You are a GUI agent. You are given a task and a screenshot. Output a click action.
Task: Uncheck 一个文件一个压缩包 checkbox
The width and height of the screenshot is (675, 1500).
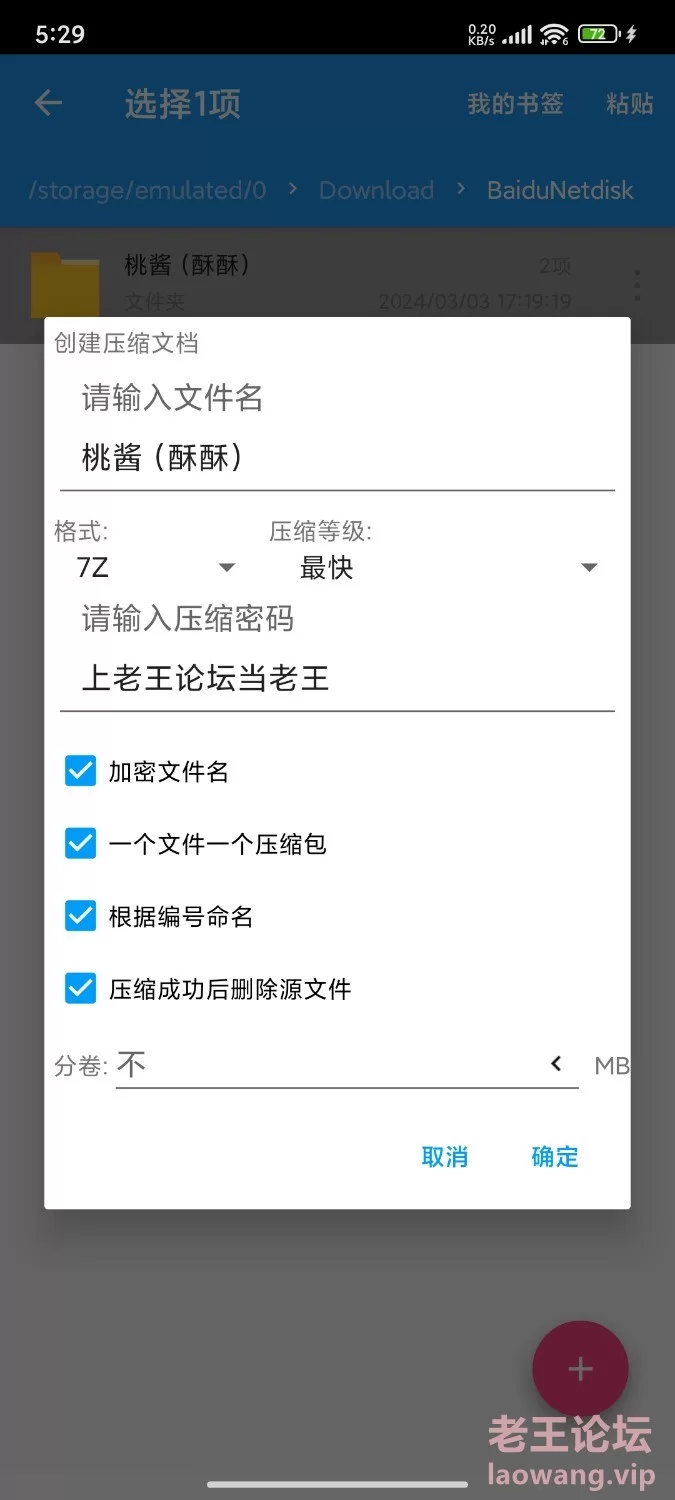pos(81,844)
